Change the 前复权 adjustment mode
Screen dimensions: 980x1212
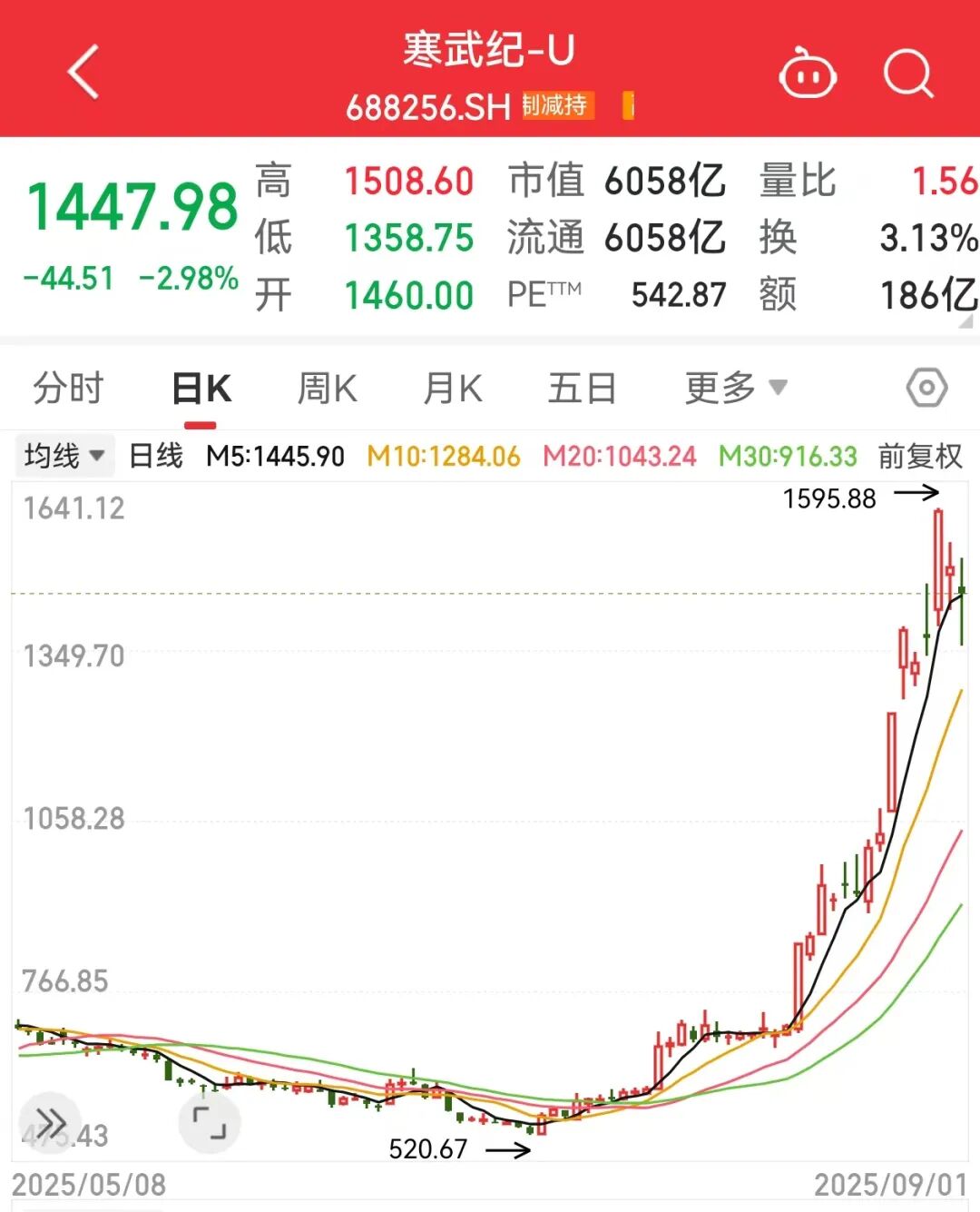(x=919, y=456)
